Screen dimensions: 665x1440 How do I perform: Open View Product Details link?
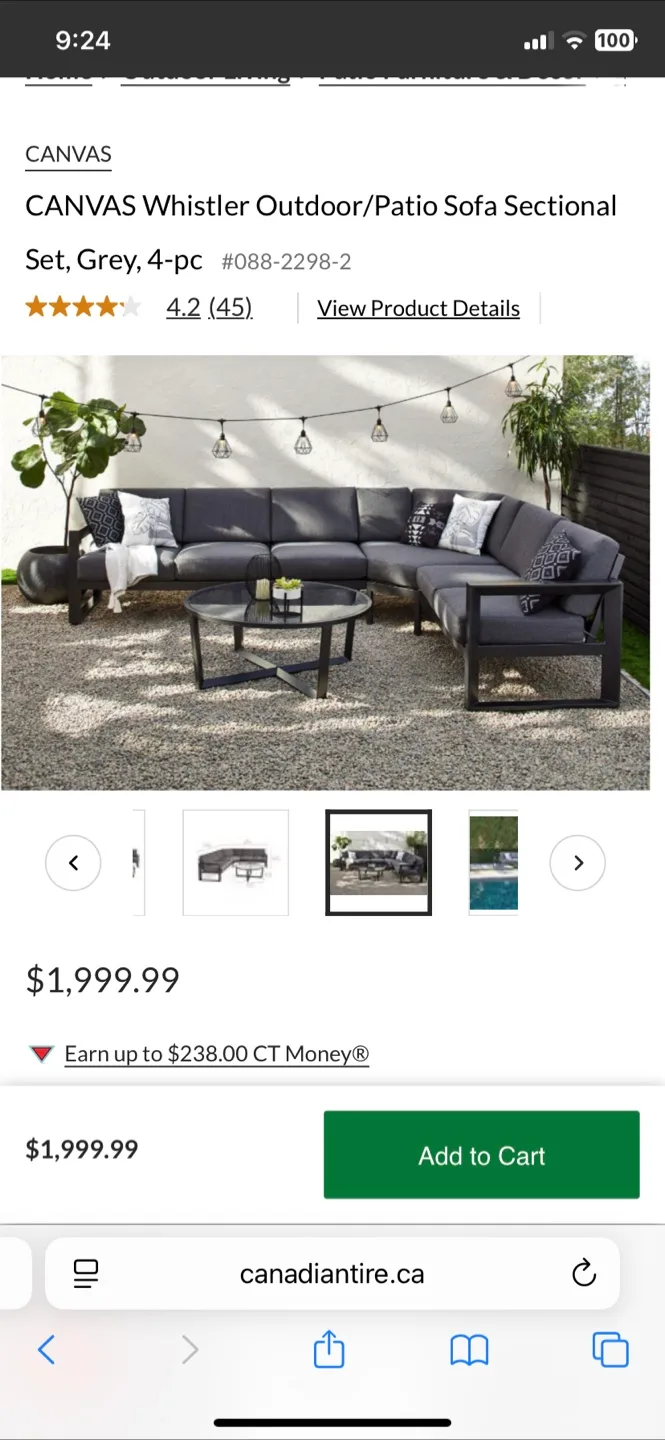click(x=418, y=308)
